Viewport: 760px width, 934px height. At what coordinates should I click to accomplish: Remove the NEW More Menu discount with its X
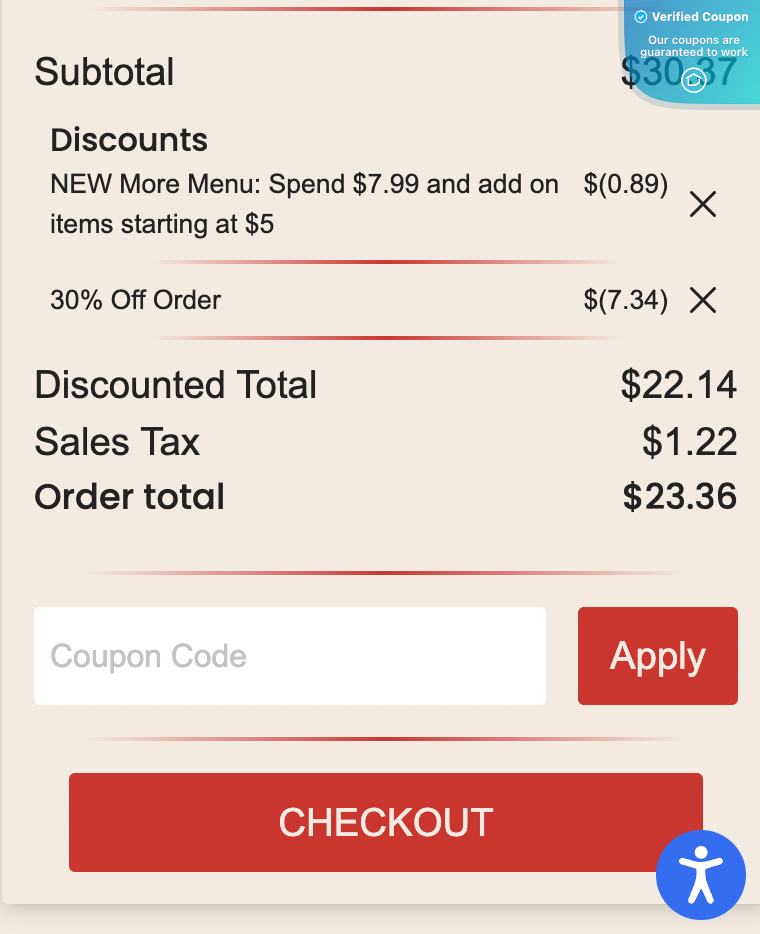coord(702,204)
